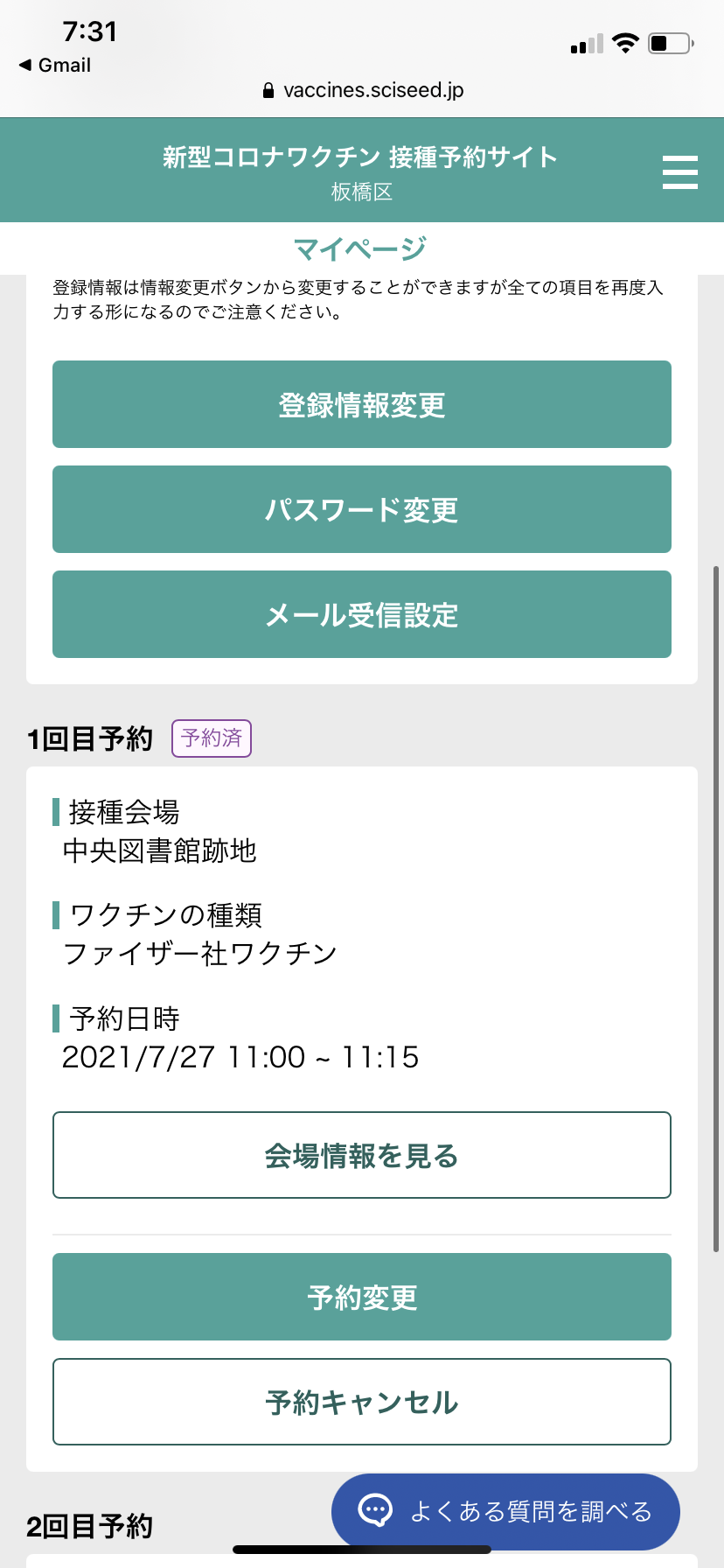Tap the 登録情報変更 button
This screenshot has height=1568, width=724.
click(362, 404)
